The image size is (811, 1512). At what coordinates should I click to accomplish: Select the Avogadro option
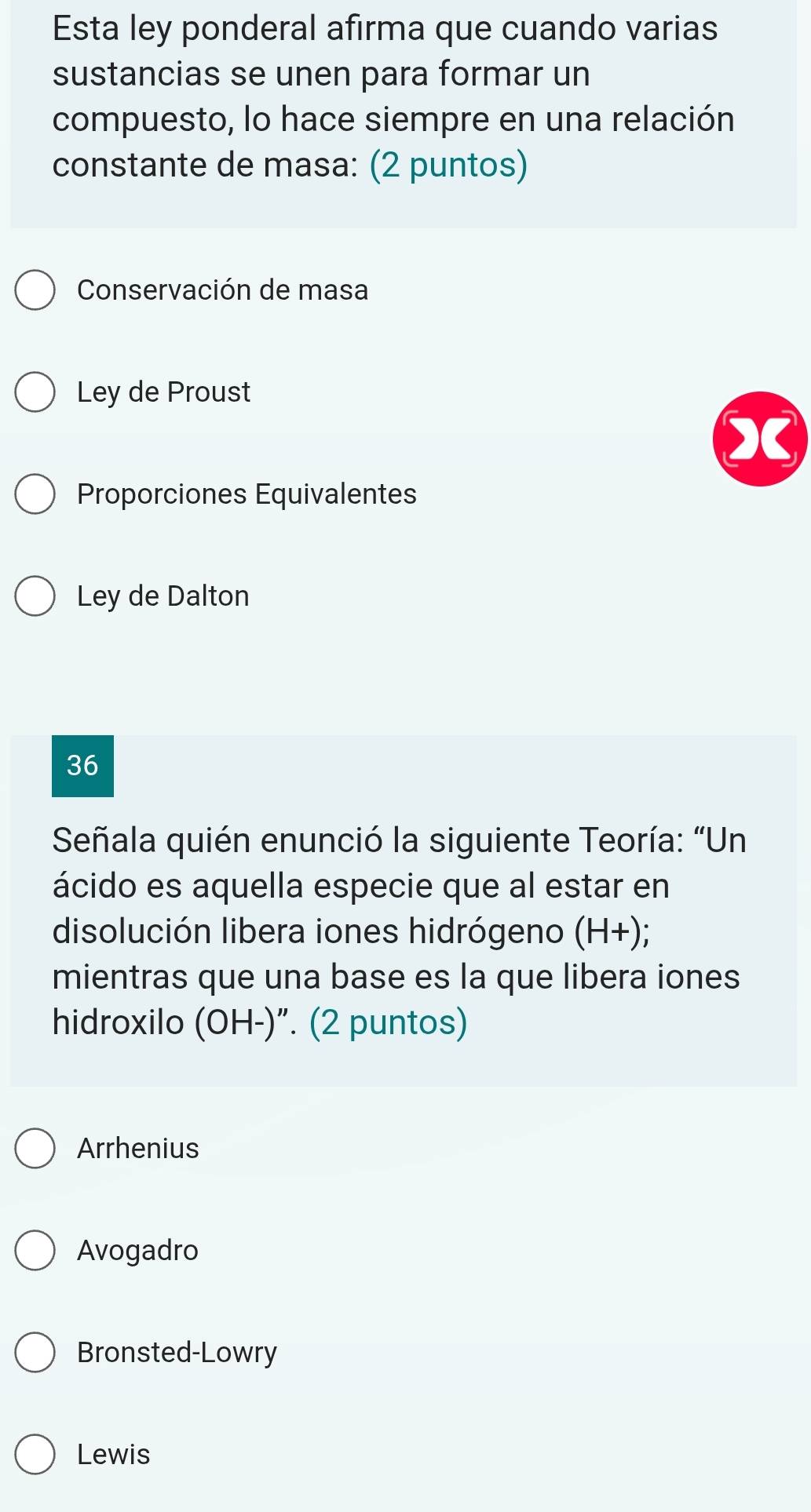35,1251
